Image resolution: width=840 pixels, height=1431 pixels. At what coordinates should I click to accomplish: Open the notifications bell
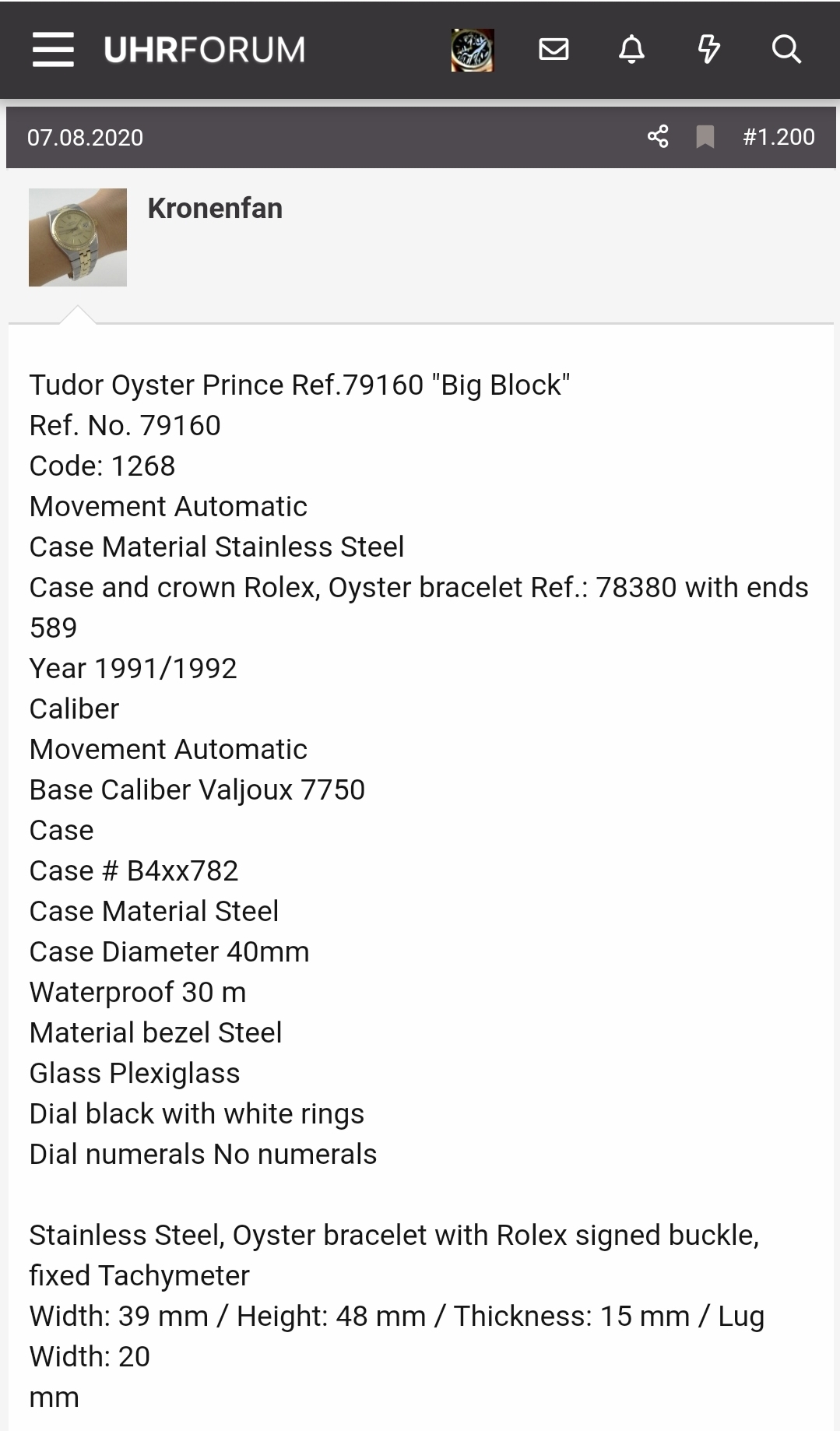point(631,50)
